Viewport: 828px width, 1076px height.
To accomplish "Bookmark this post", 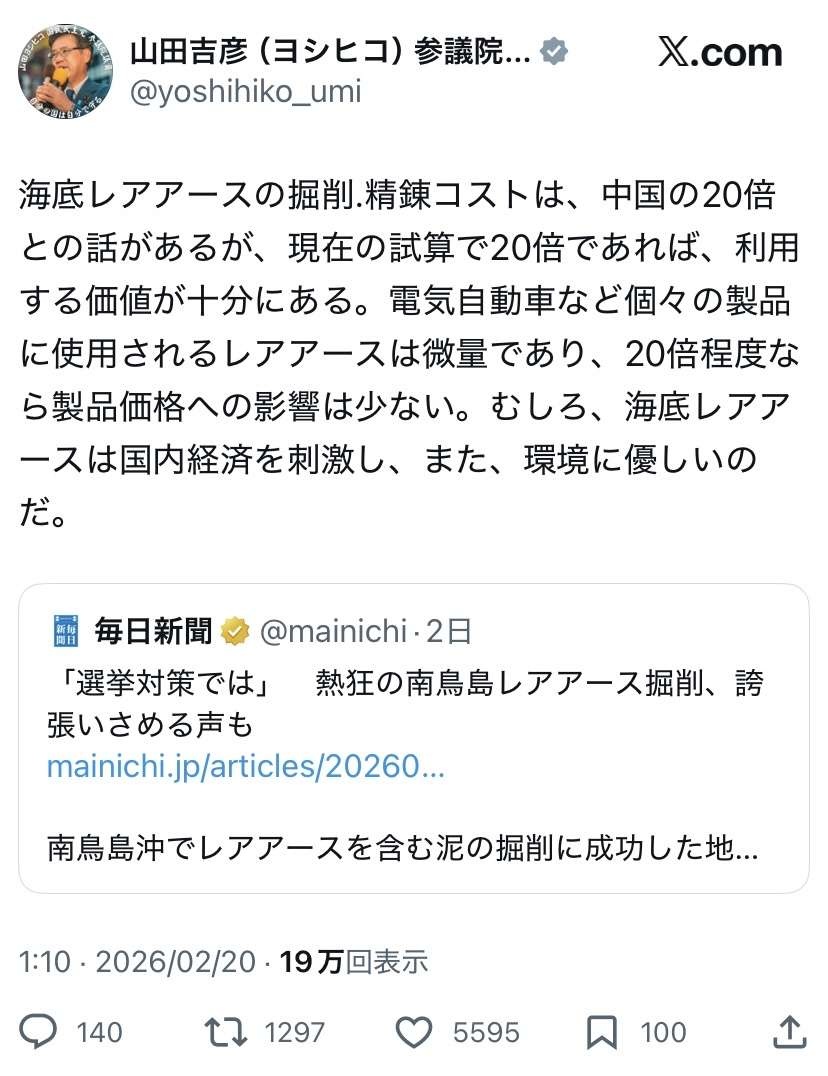I will 601,1031.
